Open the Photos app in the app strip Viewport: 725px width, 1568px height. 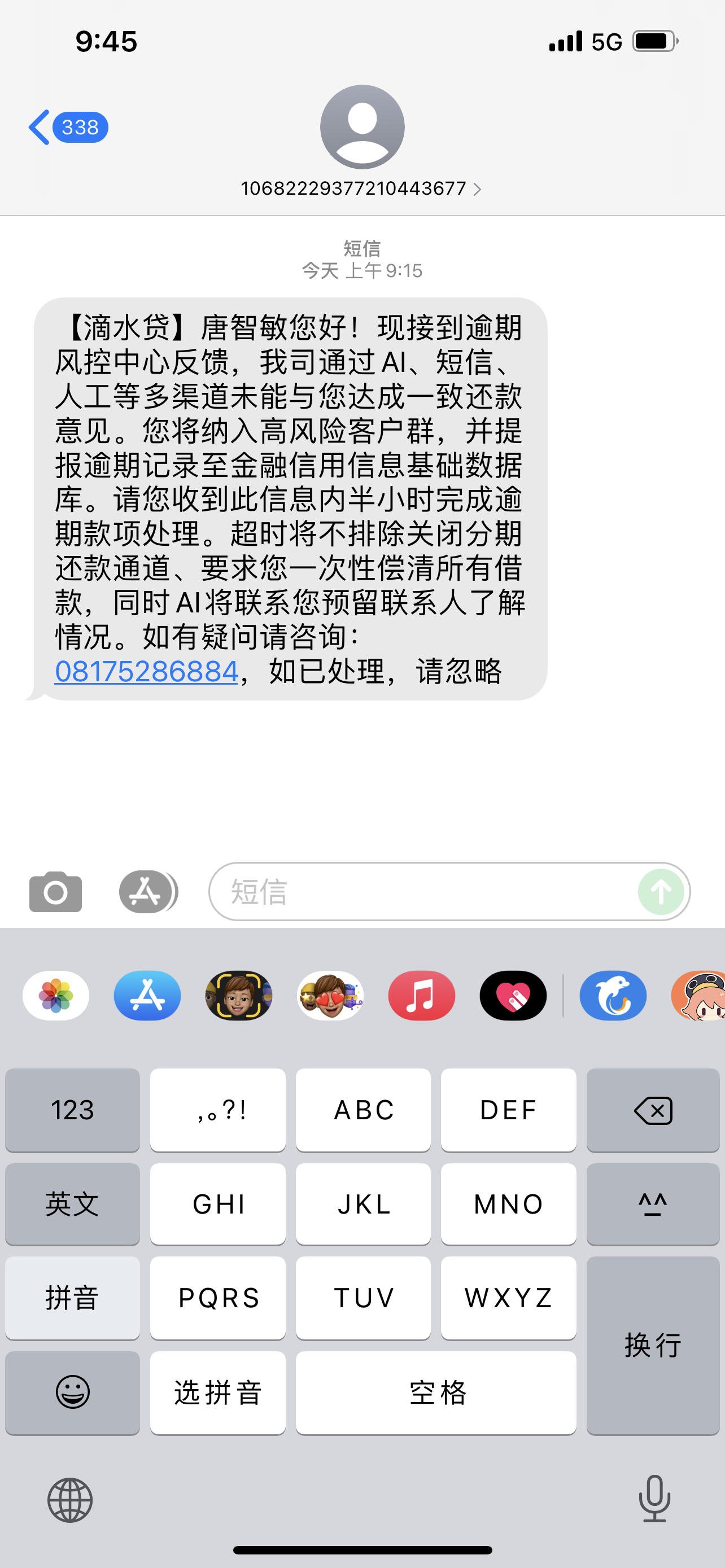(x=54, y=996)
